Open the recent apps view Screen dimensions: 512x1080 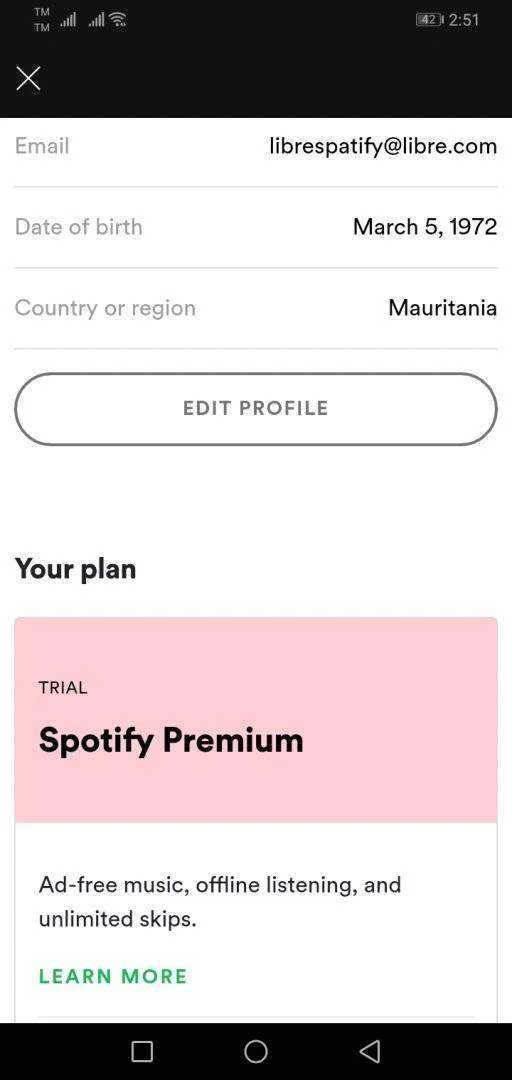(x=142, y=1051)
